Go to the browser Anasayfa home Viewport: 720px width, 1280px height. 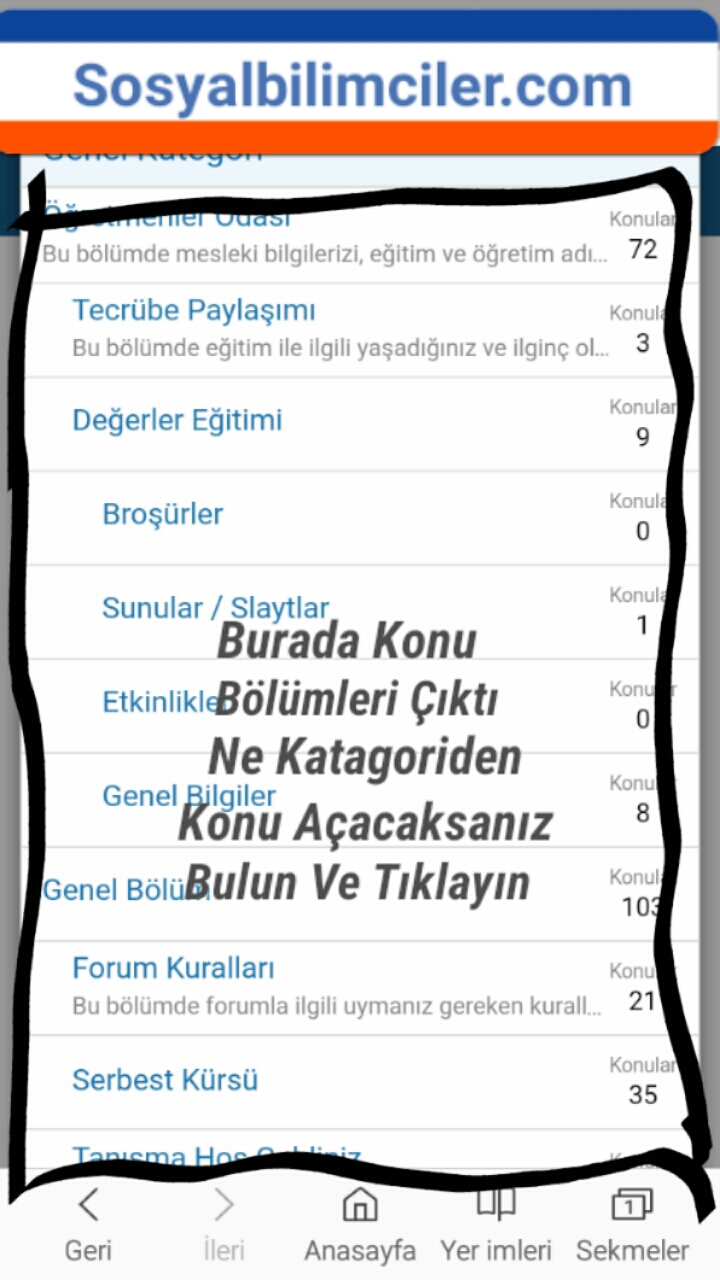[x=360, y=1223]
